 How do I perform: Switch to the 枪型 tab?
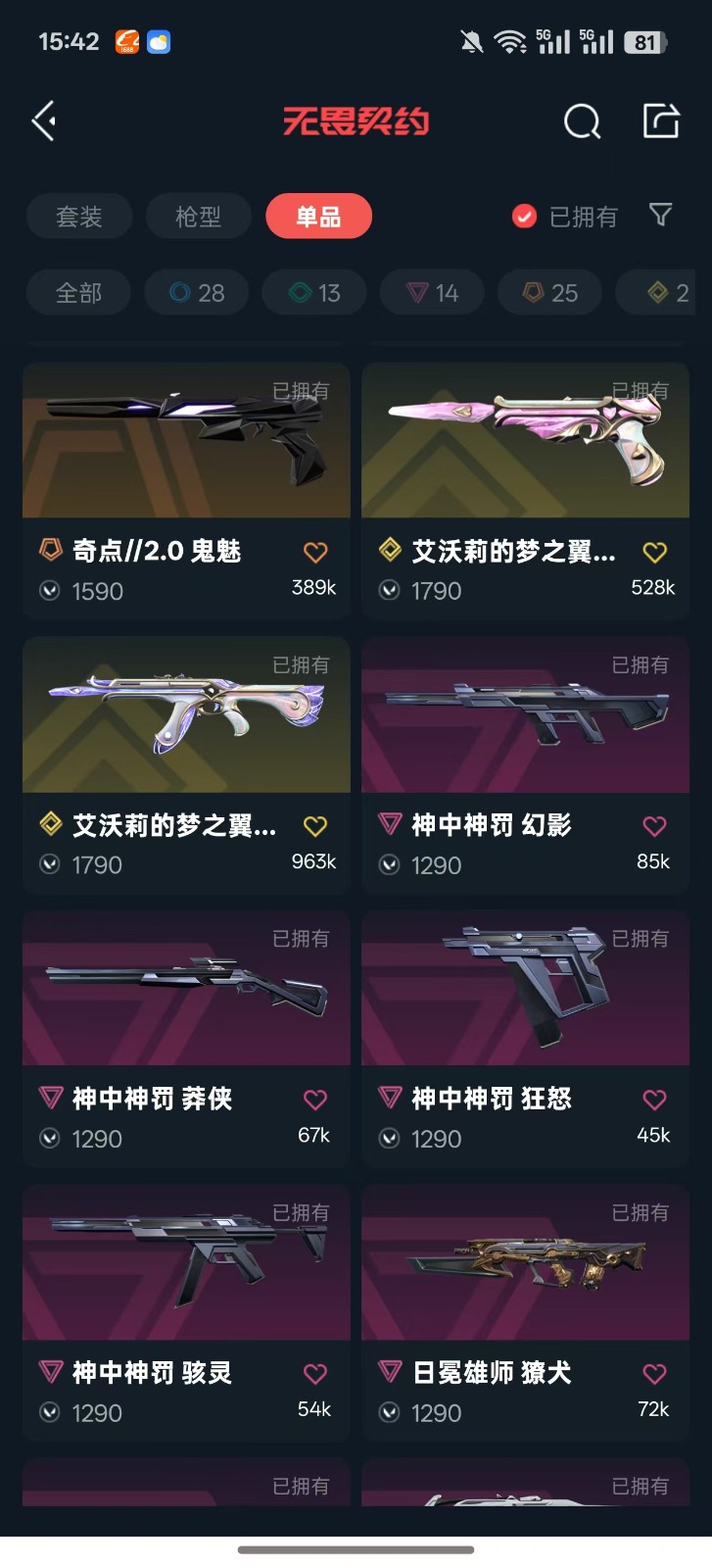click(199, 217)
